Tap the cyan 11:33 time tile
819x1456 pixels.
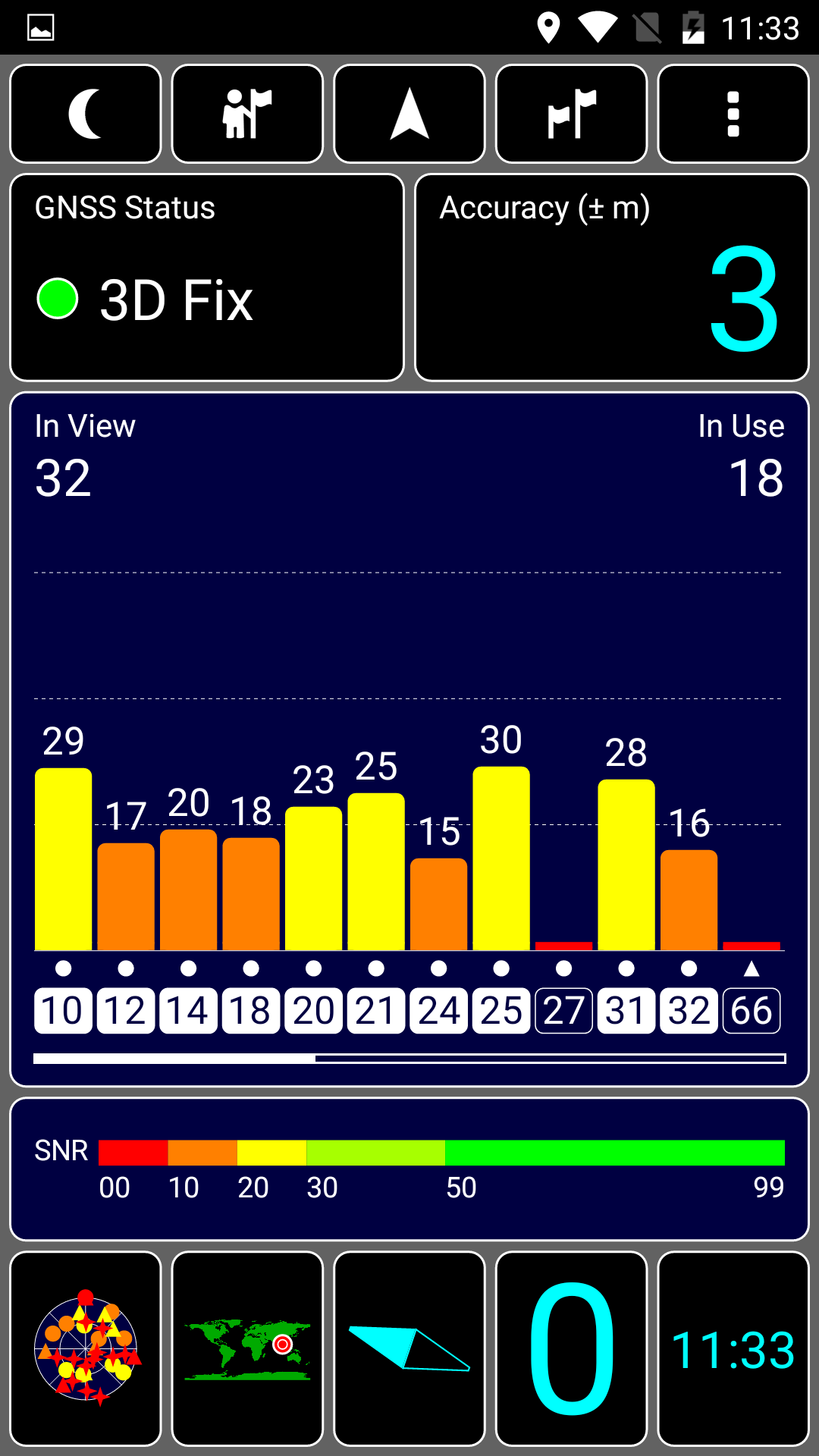733,1349
